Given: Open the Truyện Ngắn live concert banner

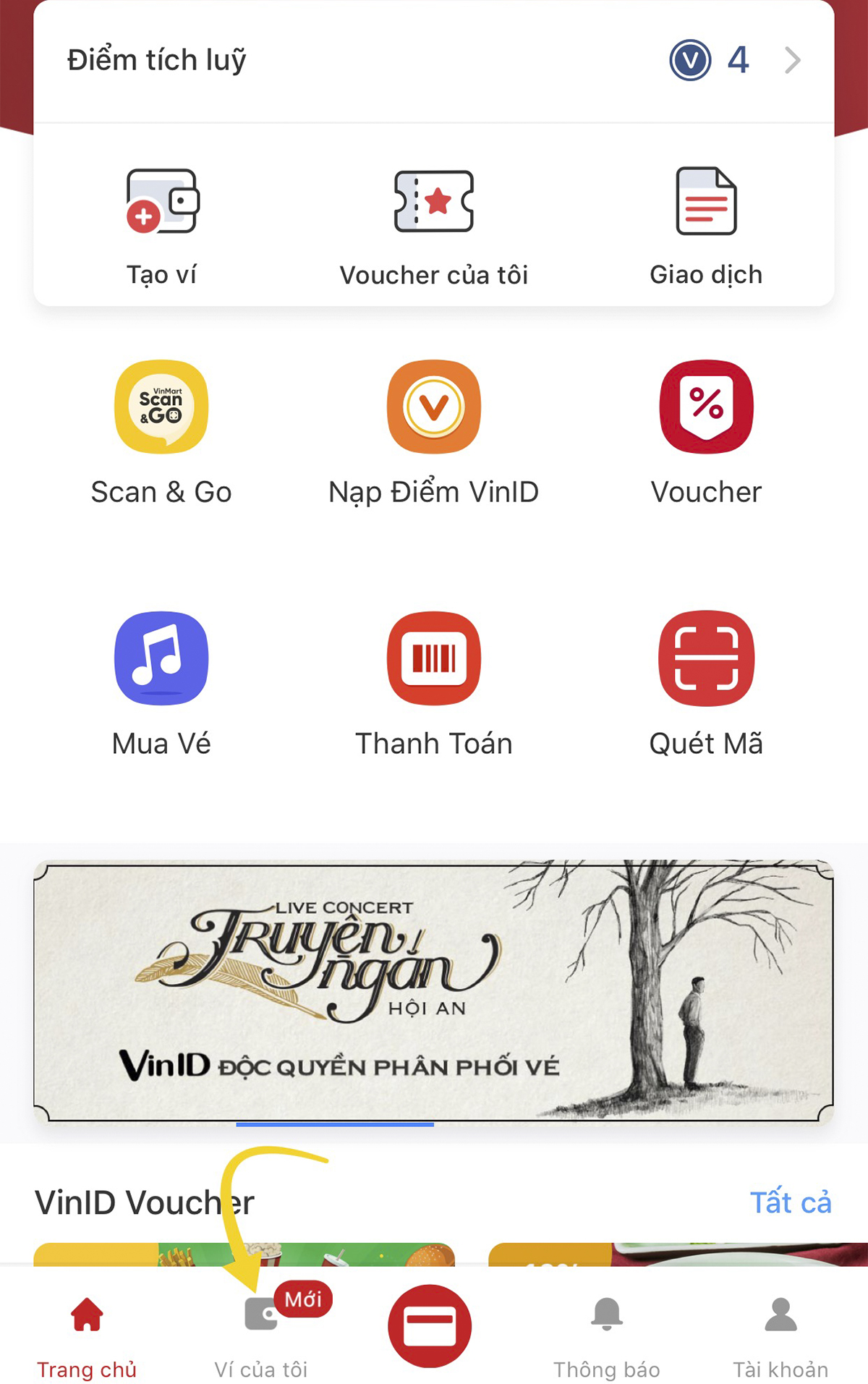Looking at the screenshot, I should click(x=434, y=991).
